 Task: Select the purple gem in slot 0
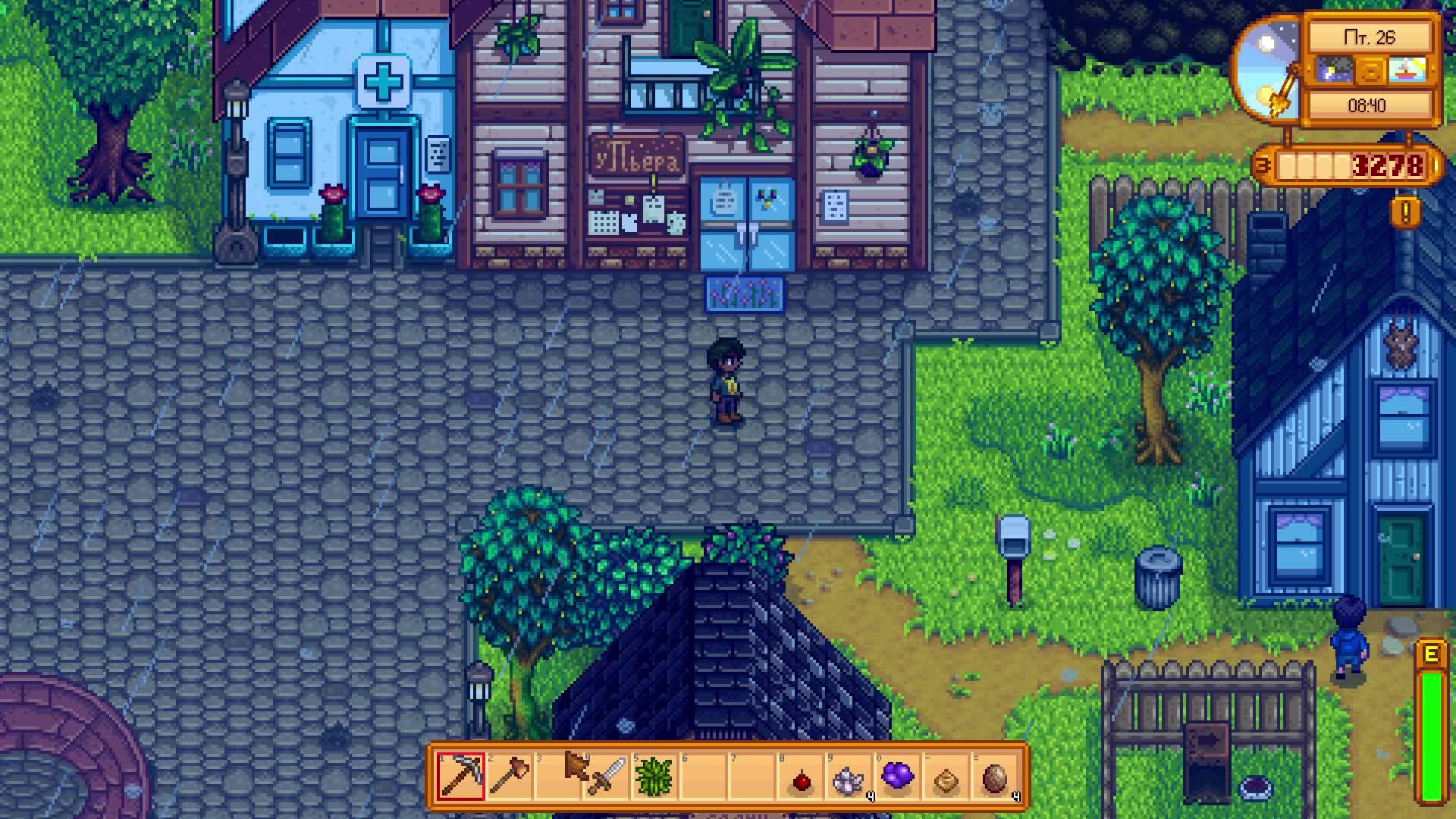897,777
